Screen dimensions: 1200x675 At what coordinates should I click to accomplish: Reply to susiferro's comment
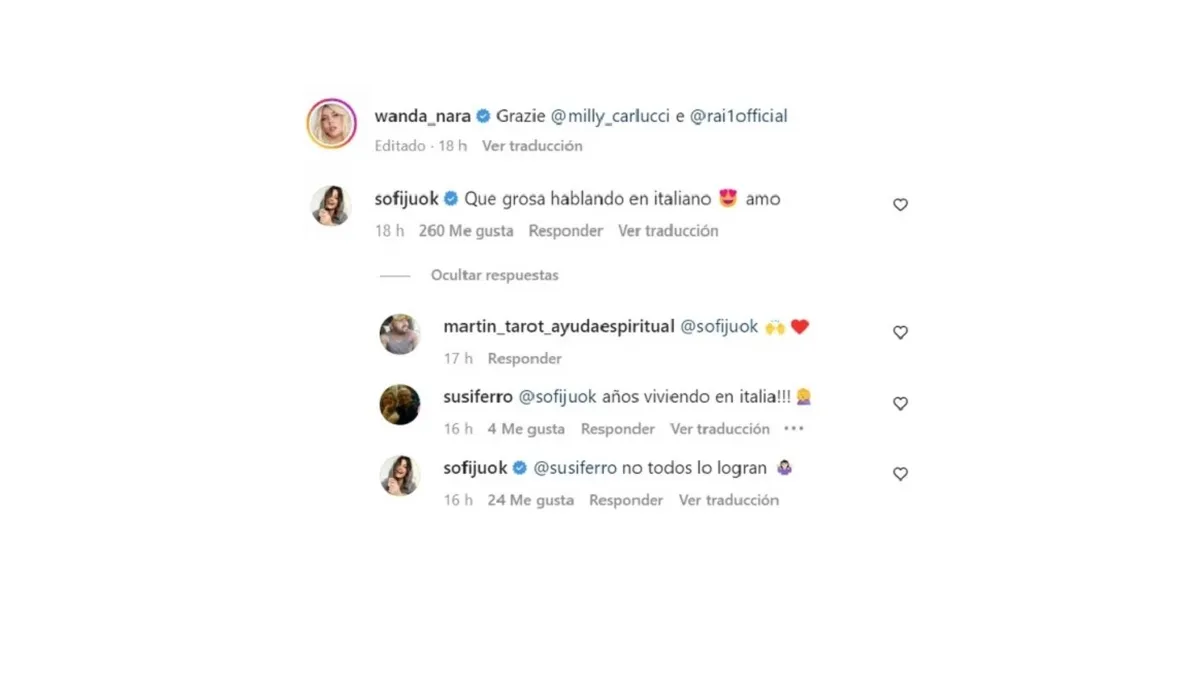pyautogui.click(x=618, y=429)
